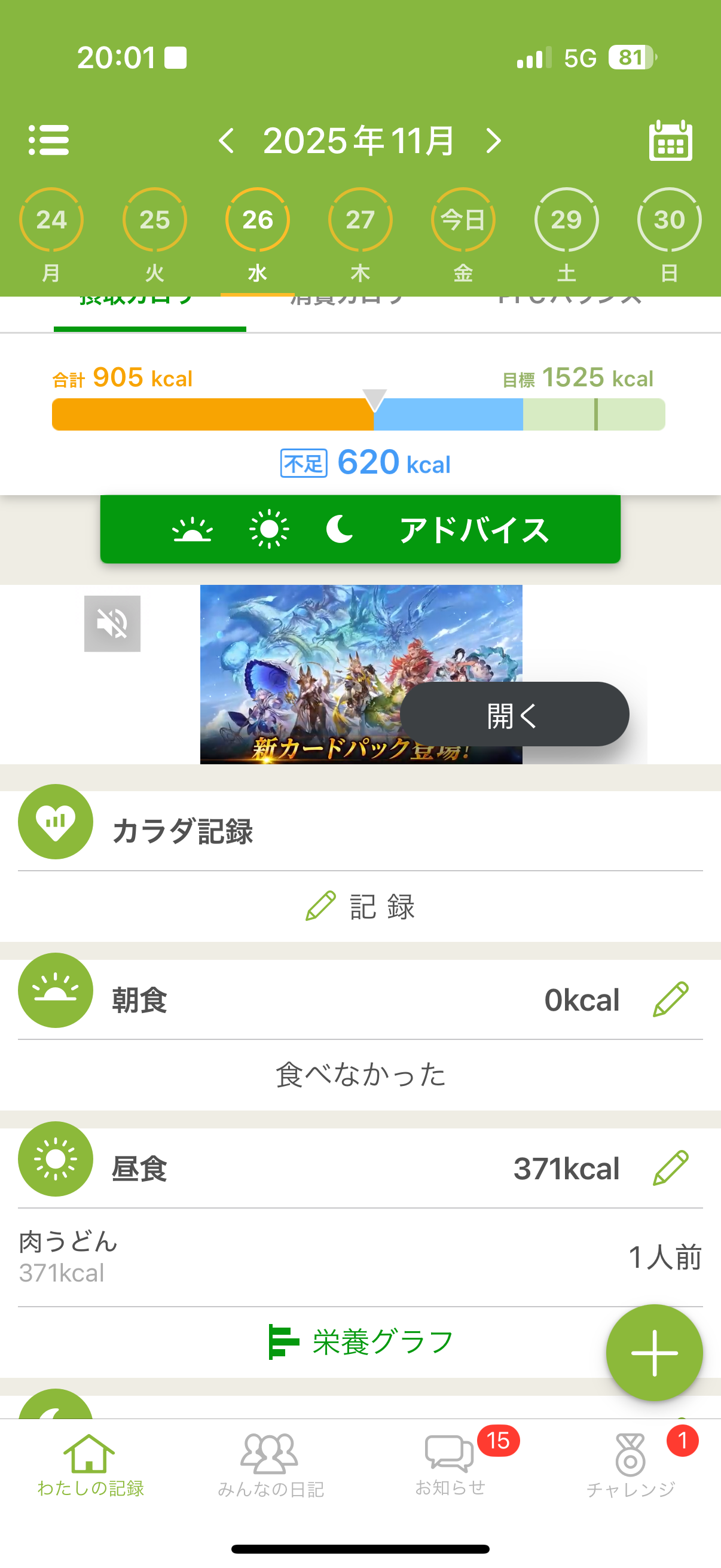Go to the previous month

(x=227, y=141)
